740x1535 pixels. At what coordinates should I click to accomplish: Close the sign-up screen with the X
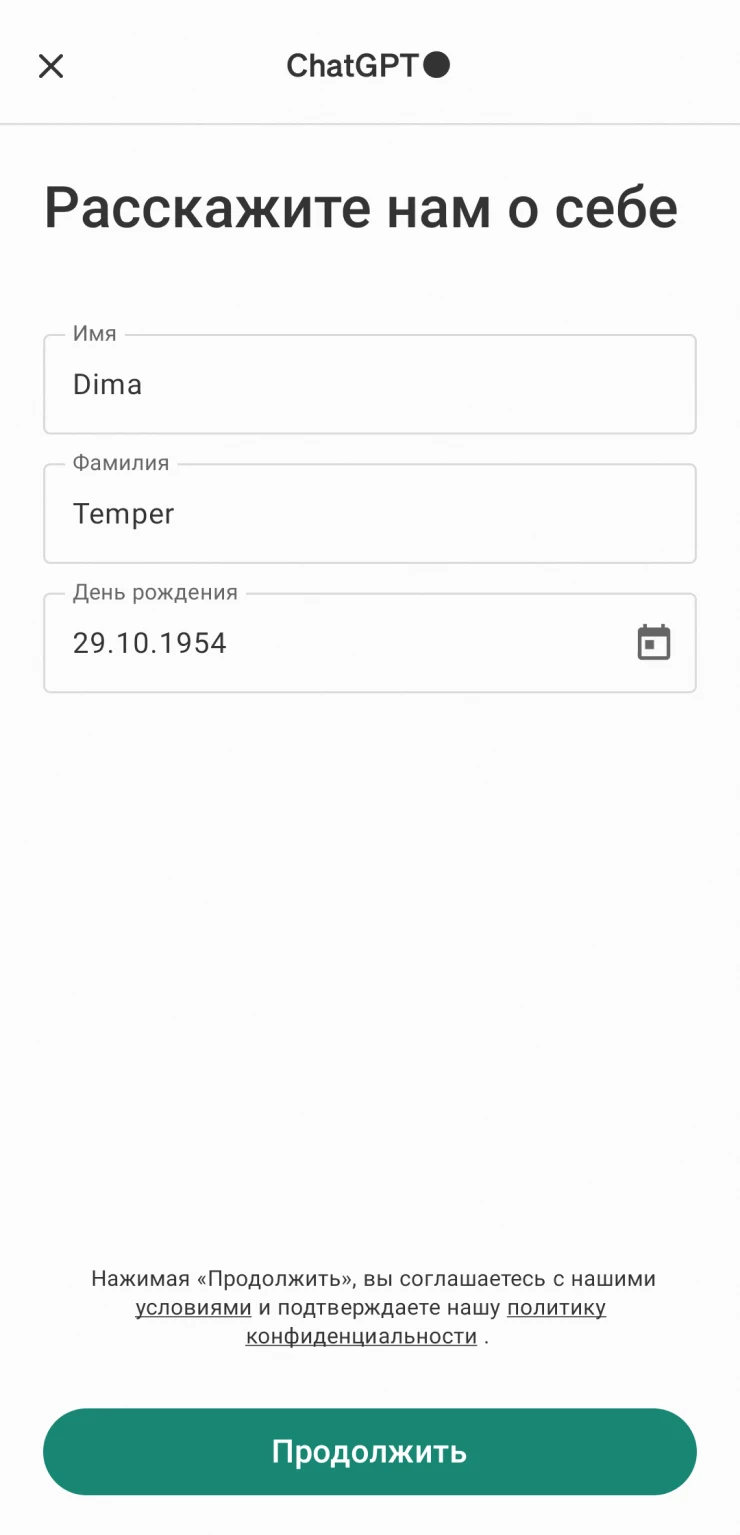pyautogui.click(x=51, y=66)
